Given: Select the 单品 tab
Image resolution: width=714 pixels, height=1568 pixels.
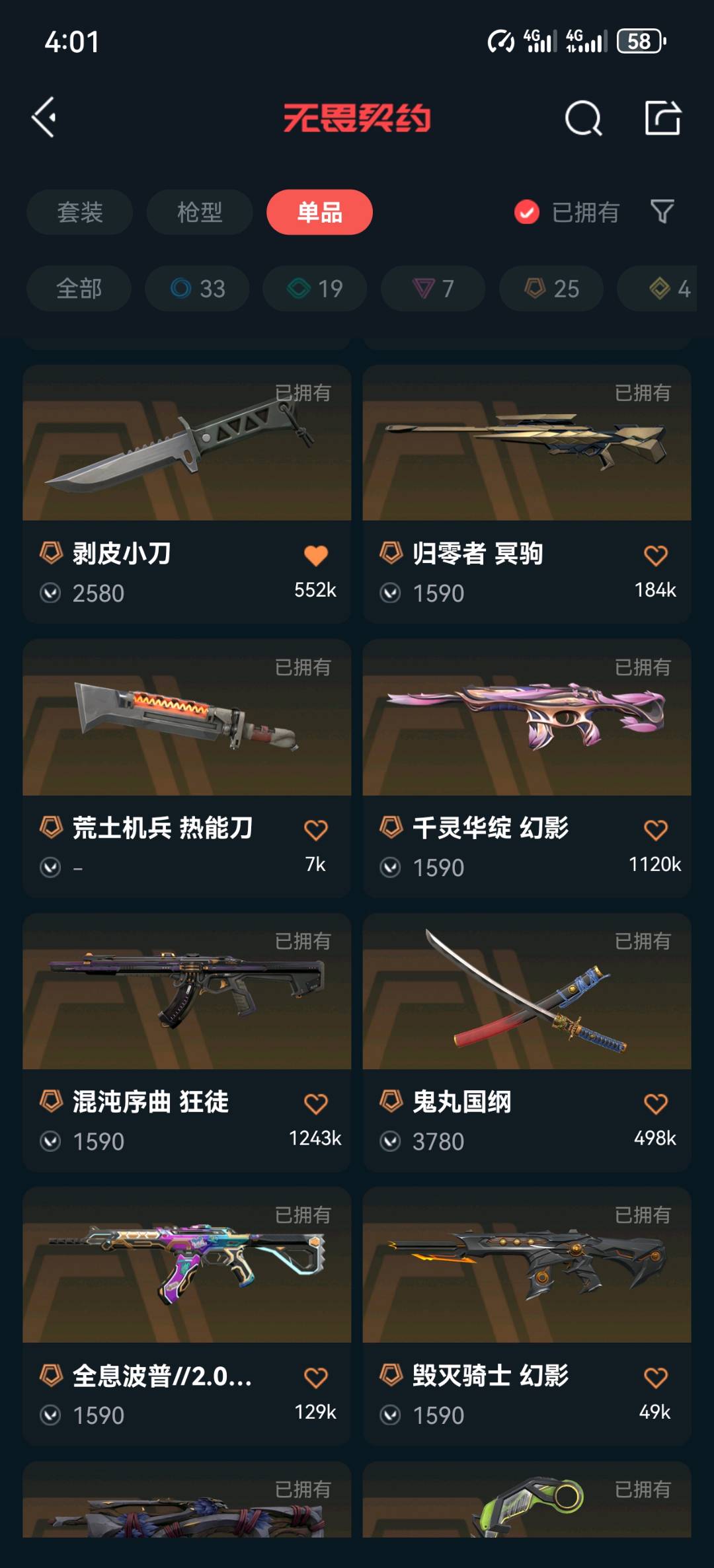Looking at the screenshot, I should coord(319,212).
